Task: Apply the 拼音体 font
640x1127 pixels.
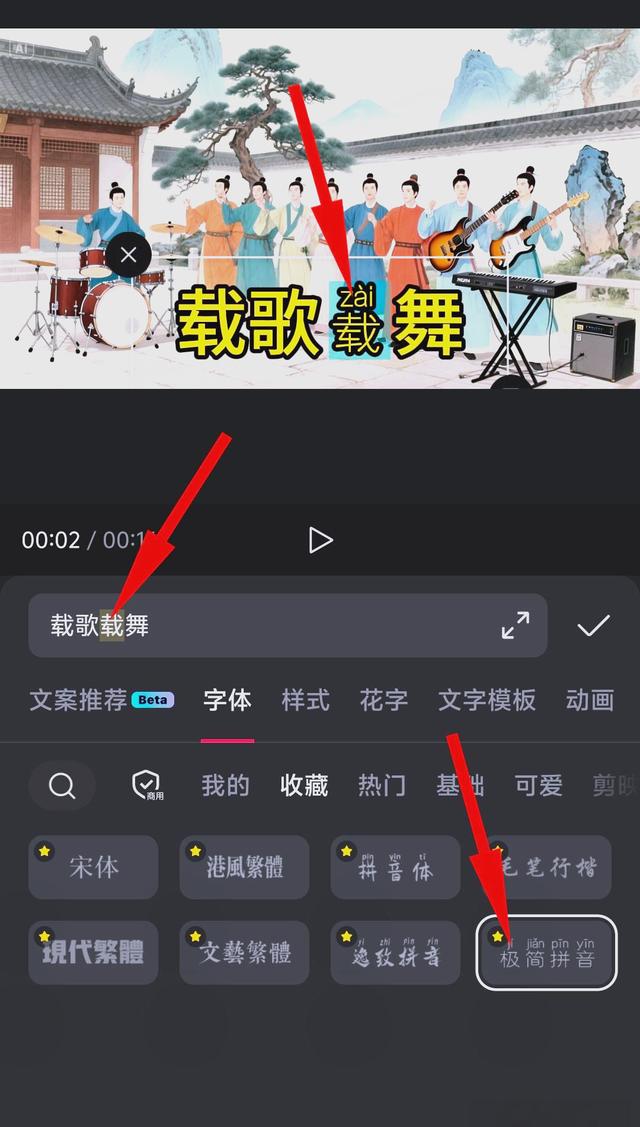Action: click(x=396, y=867)
